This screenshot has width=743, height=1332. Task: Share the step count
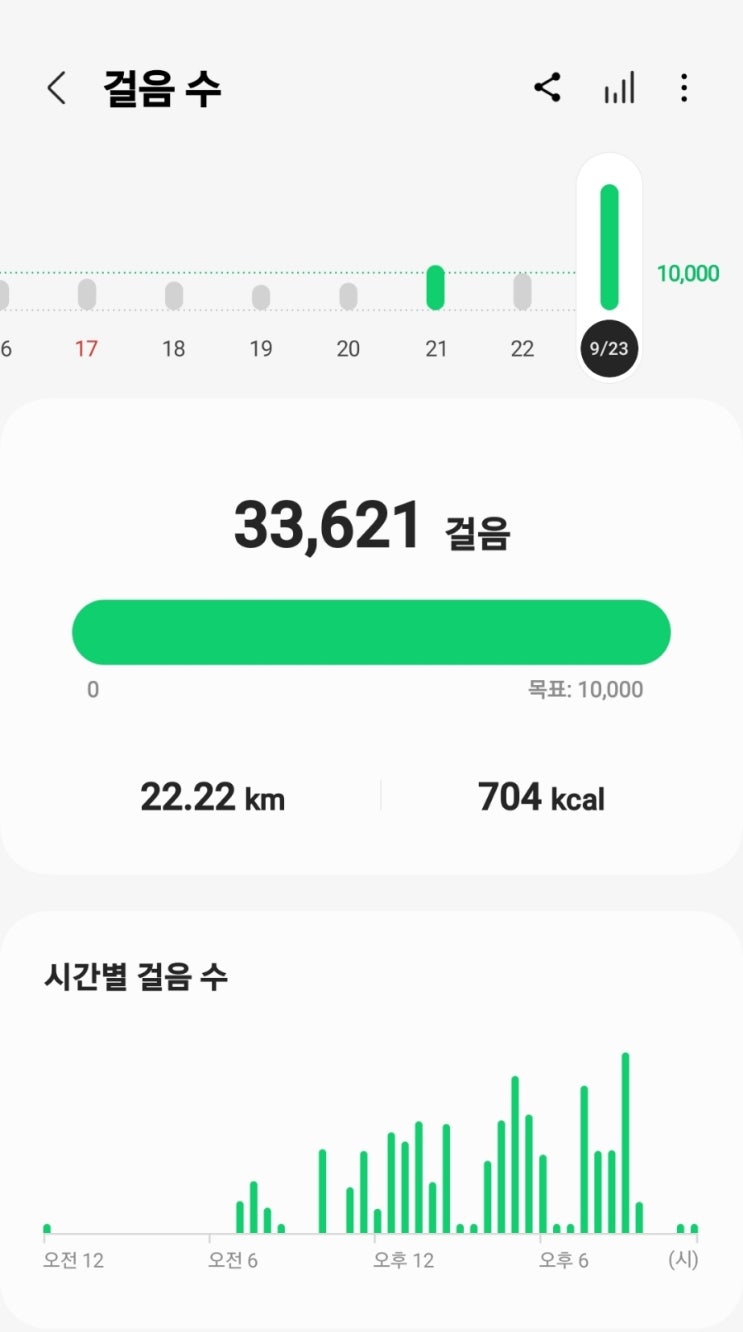(x=547, y=88)
